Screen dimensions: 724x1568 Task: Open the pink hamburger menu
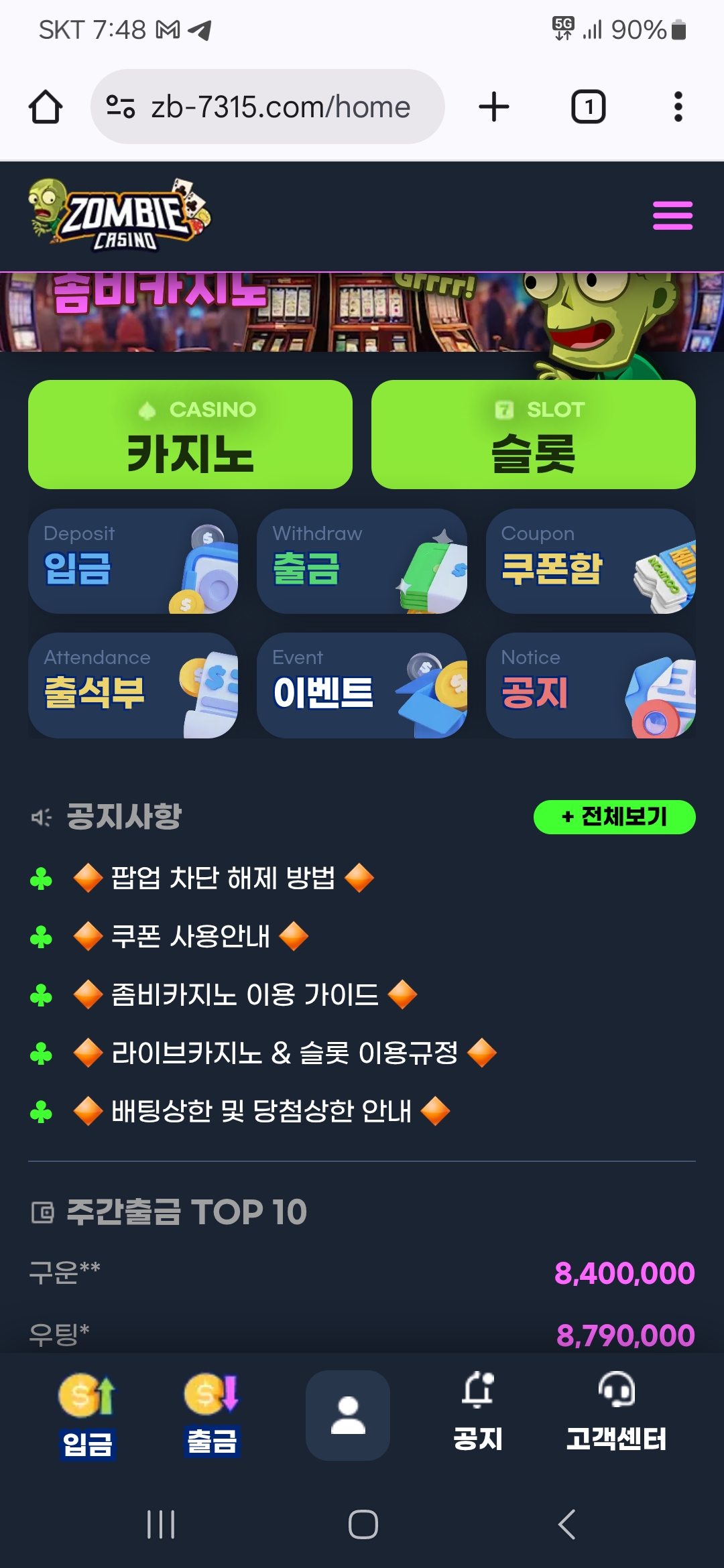(x=672, y=215)
